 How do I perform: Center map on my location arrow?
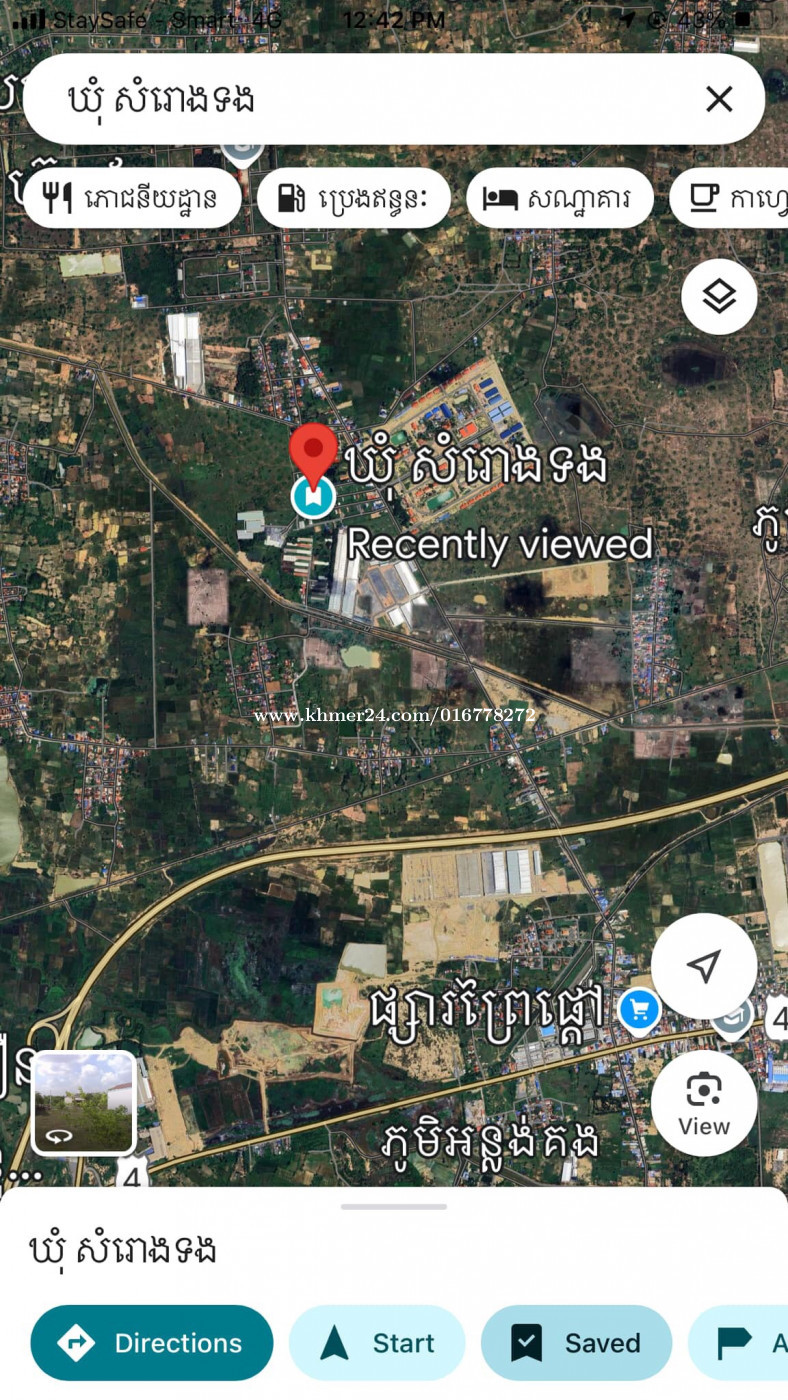(704, 966)
